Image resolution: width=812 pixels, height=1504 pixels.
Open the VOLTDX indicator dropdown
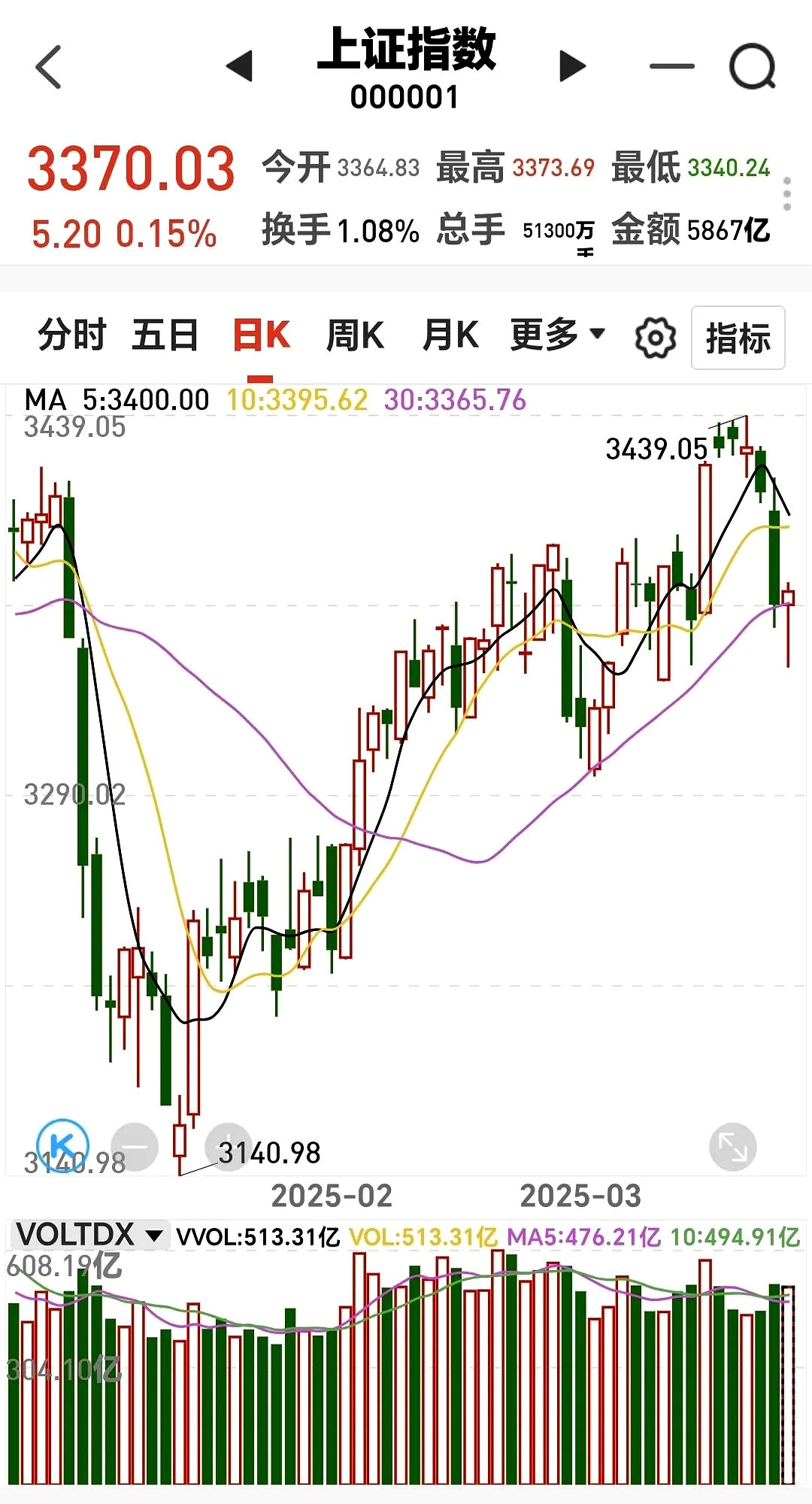coord(90,1235)
